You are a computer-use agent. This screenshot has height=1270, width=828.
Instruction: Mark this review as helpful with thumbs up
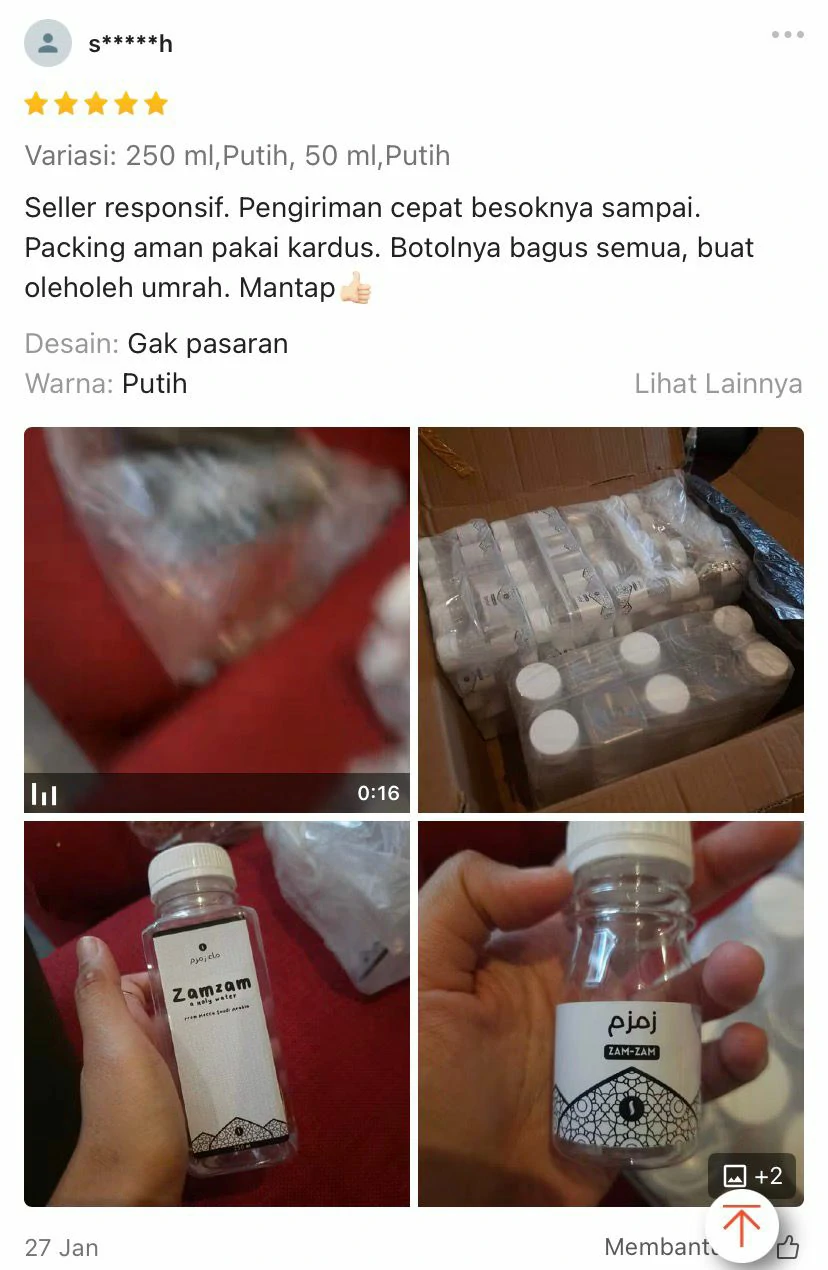(x=788, y=1247)
